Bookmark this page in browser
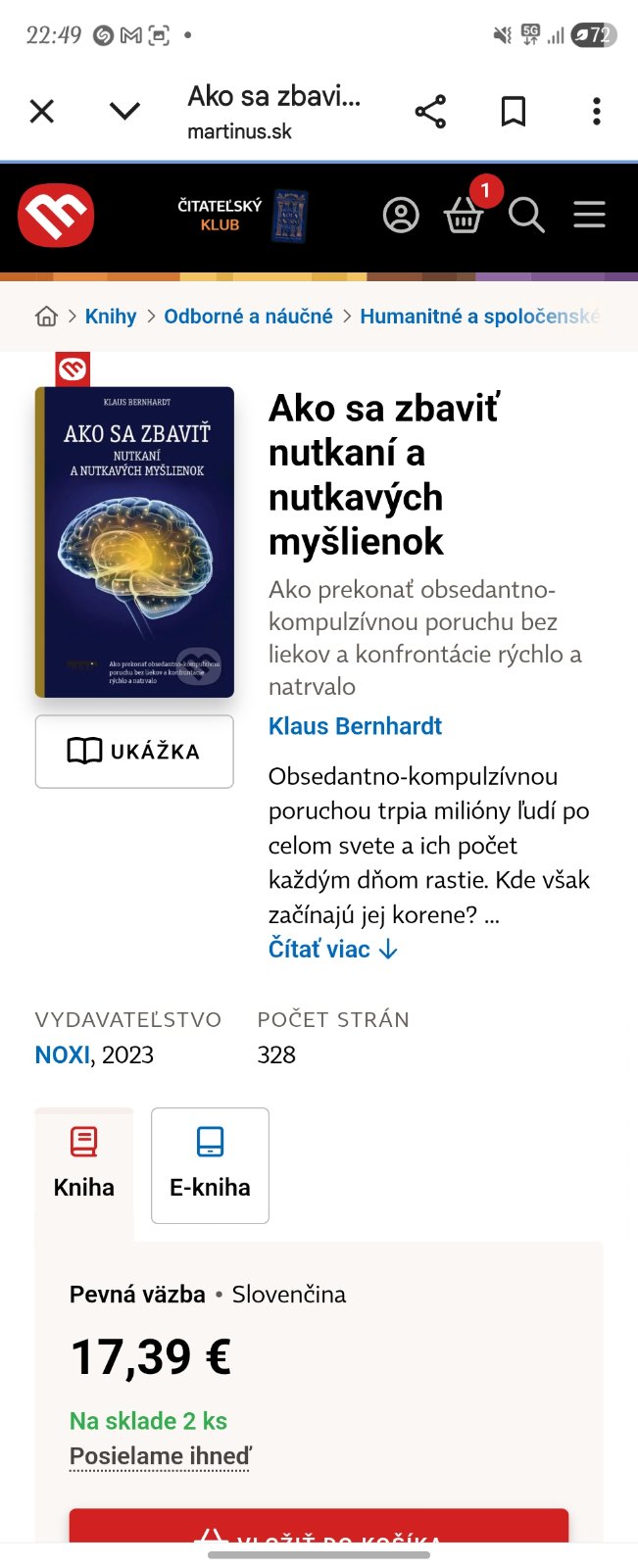Screen dimensions: 638x1568 [x=513, y=112]
